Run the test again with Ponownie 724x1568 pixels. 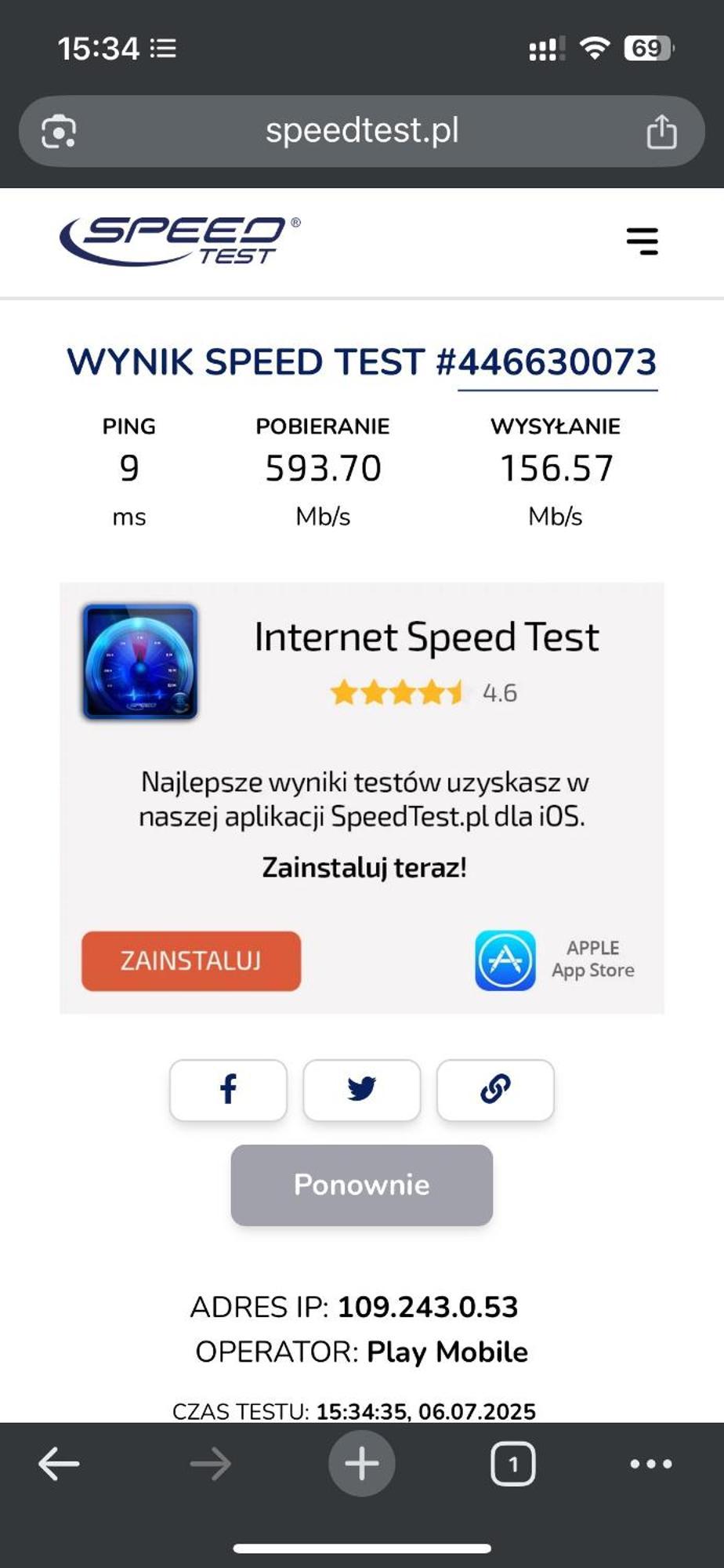pos(361,1185)
